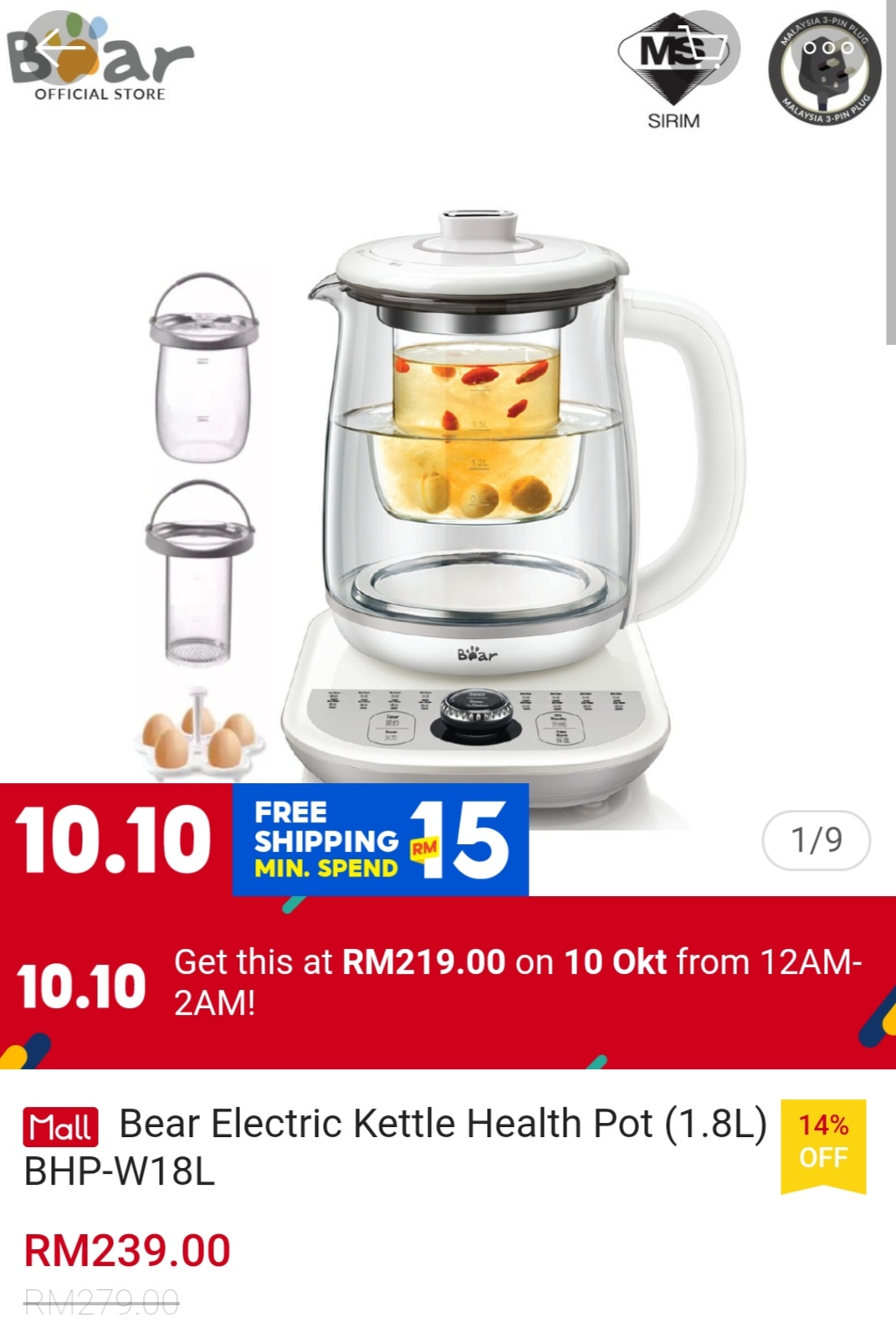Open the shopping cart

(703, 48)
